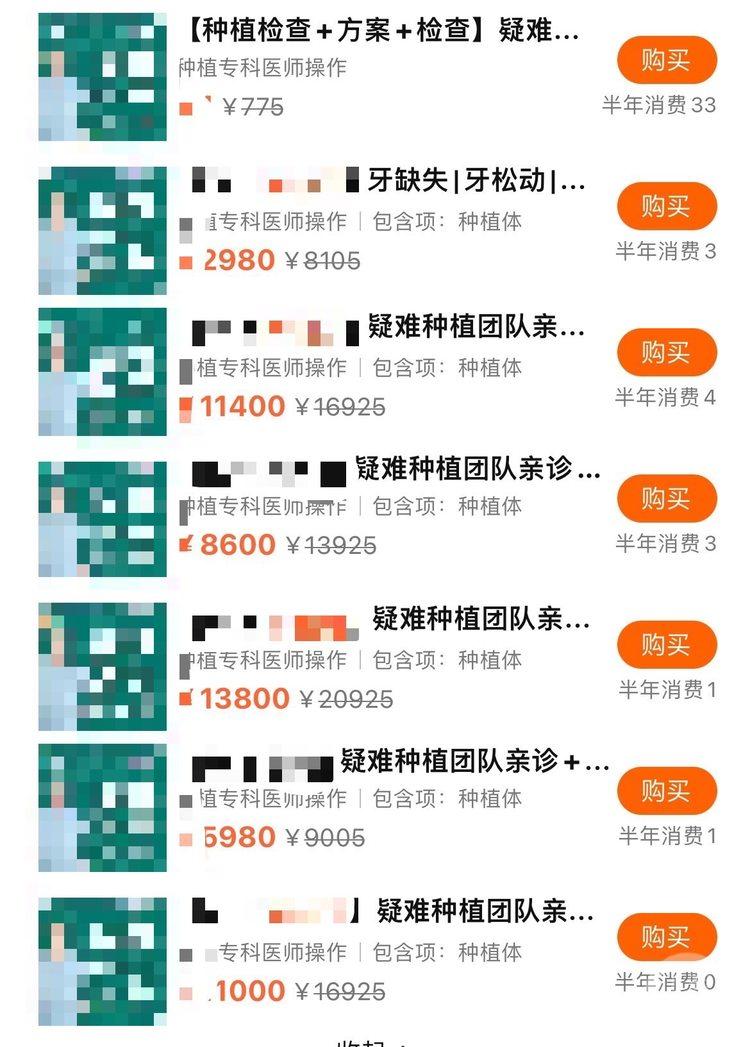
Task: Open the 疑难种植团队亲诊 listing priced 5980
Action: tap(474, 764)
